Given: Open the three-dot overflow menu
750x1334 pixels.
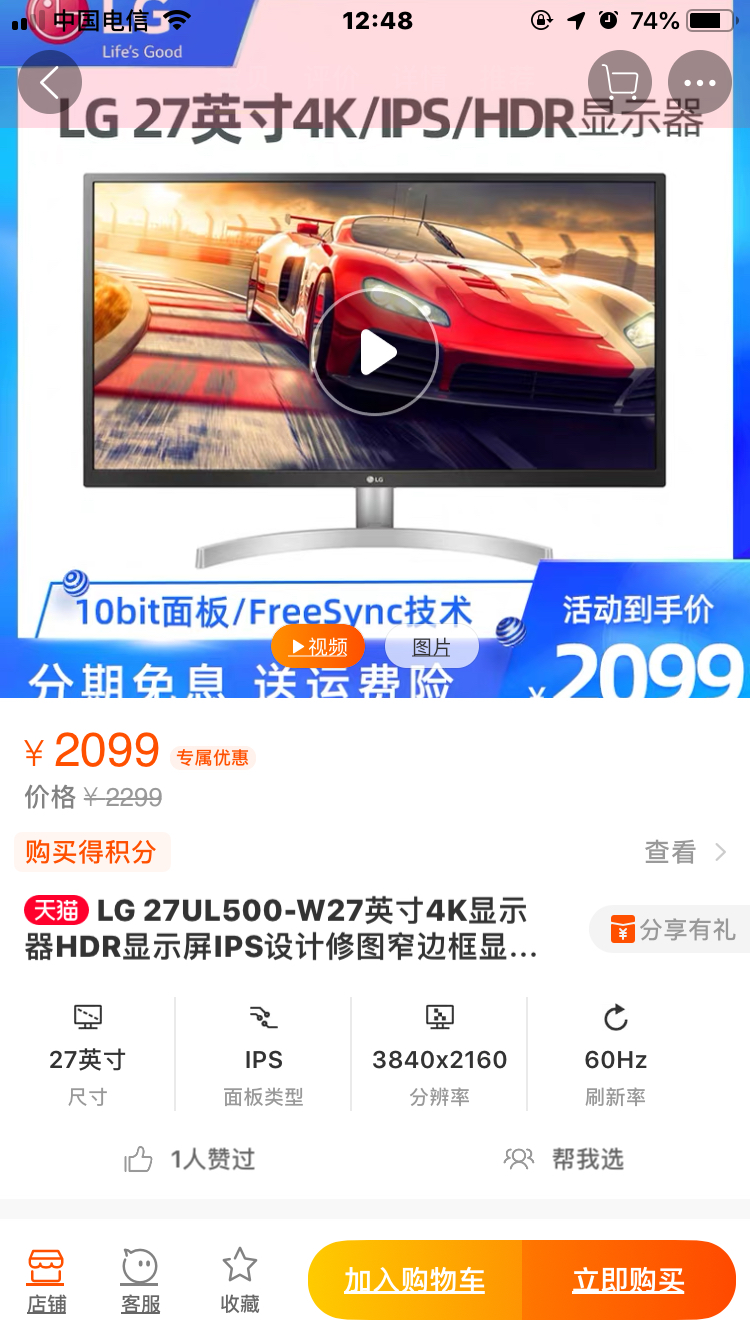Looking at the screenshot, I should coord(700,82).
